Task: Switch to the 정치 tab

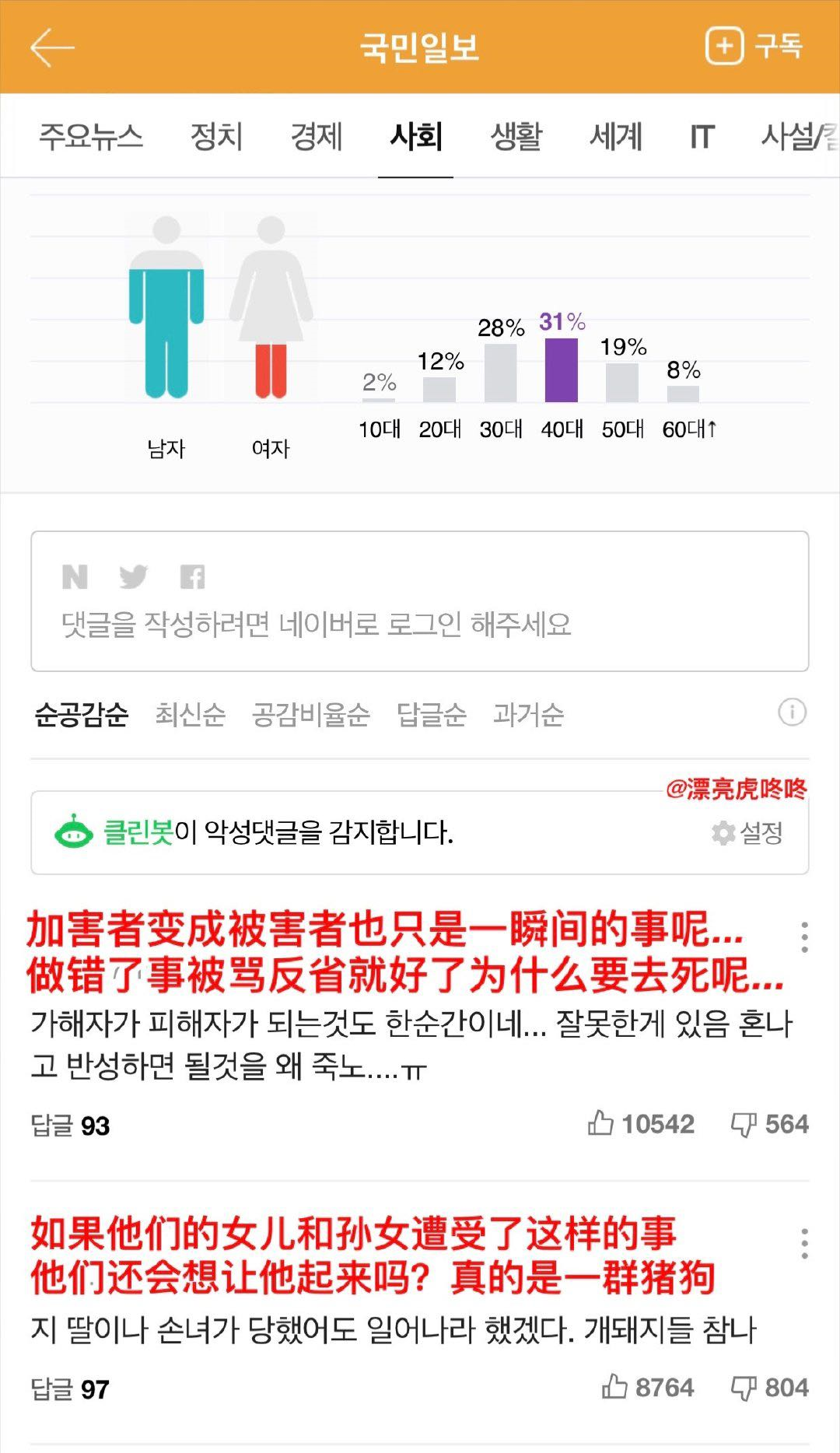Action: (216, 135)
